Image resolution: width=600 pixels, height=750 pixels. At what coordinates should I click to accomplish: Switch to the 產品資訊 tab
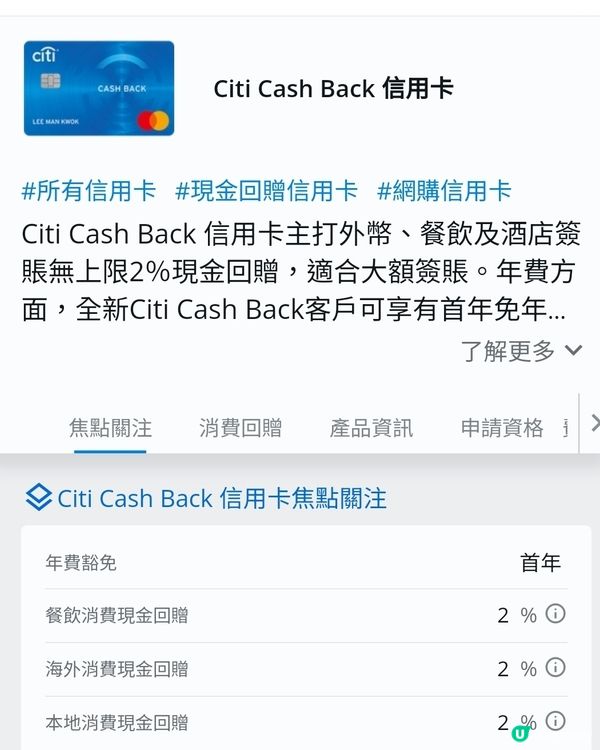pos(371,428)
